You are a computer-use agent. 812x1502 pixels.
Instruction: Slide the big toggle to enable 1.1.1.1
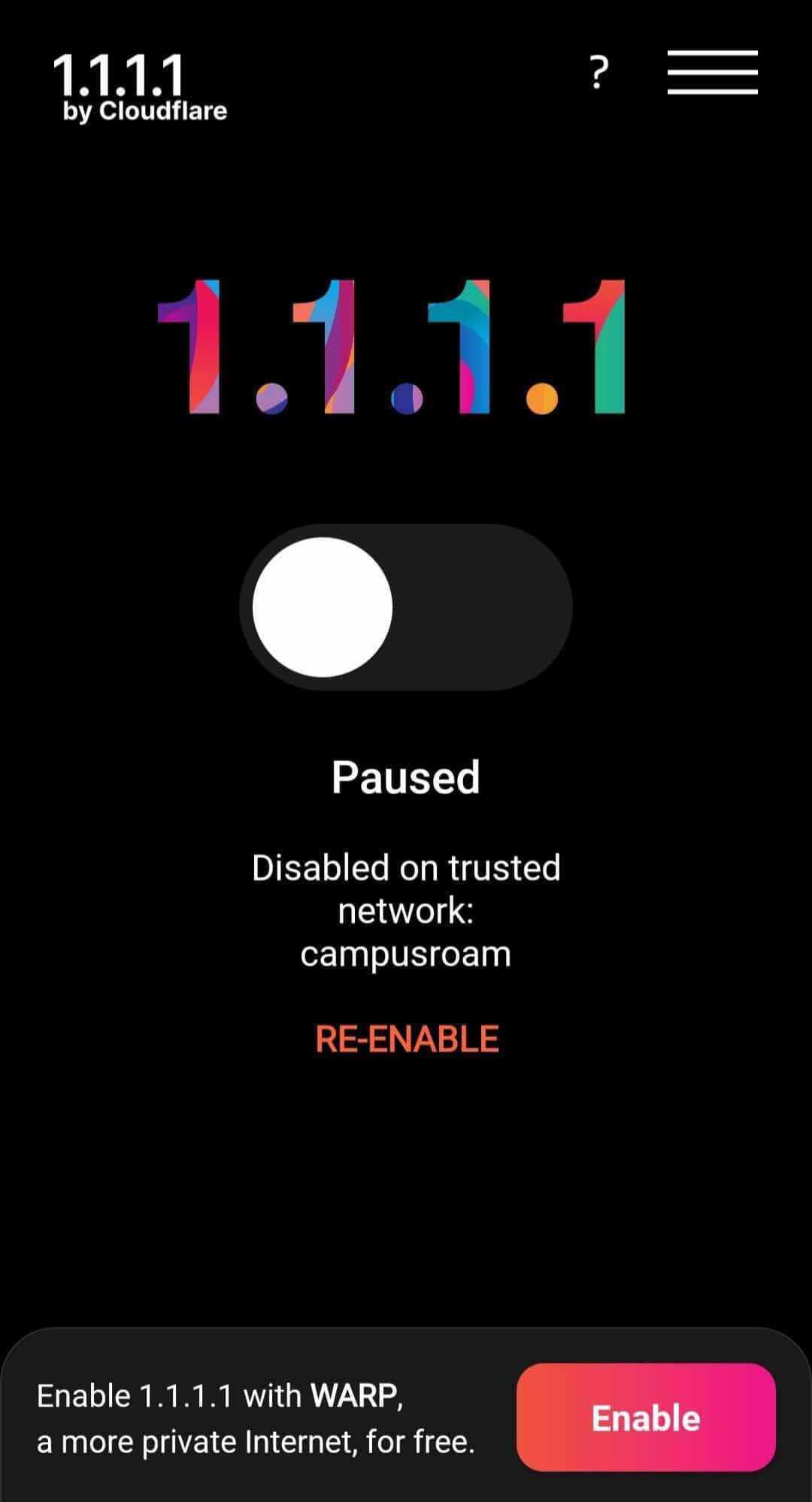tap(406, 608)
